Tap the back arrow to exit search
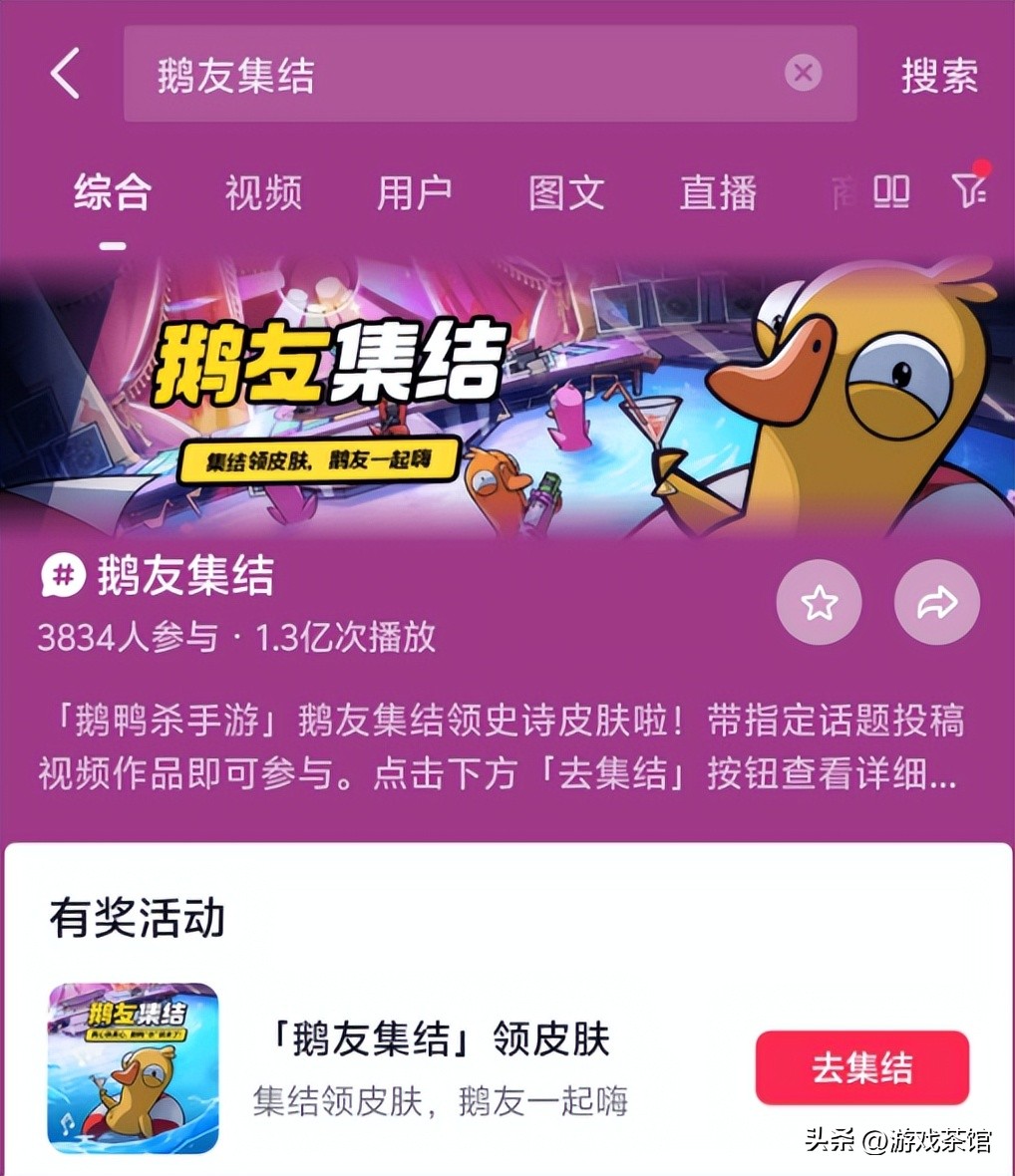1015x1176 pixels. pyautogui.click(x=66, y=75)
